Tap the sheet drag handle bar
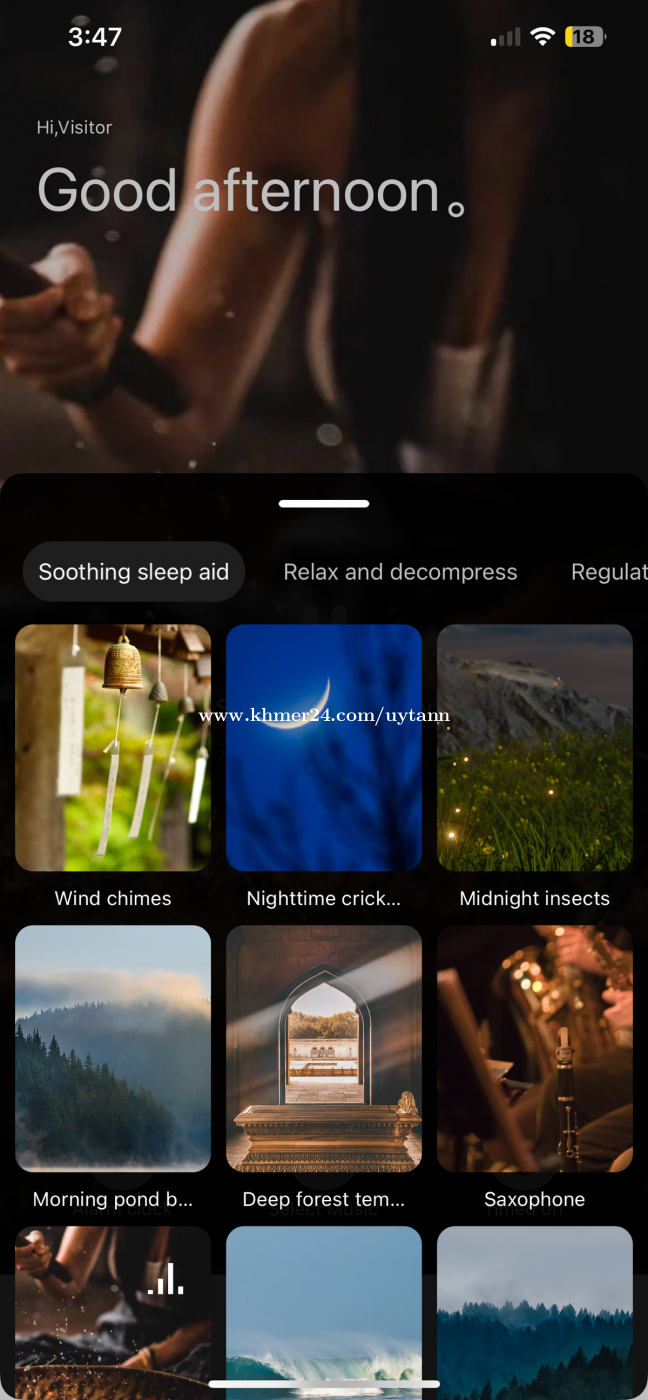The height and width of the screenshot is (1400, 648). (x=324, y=504)
